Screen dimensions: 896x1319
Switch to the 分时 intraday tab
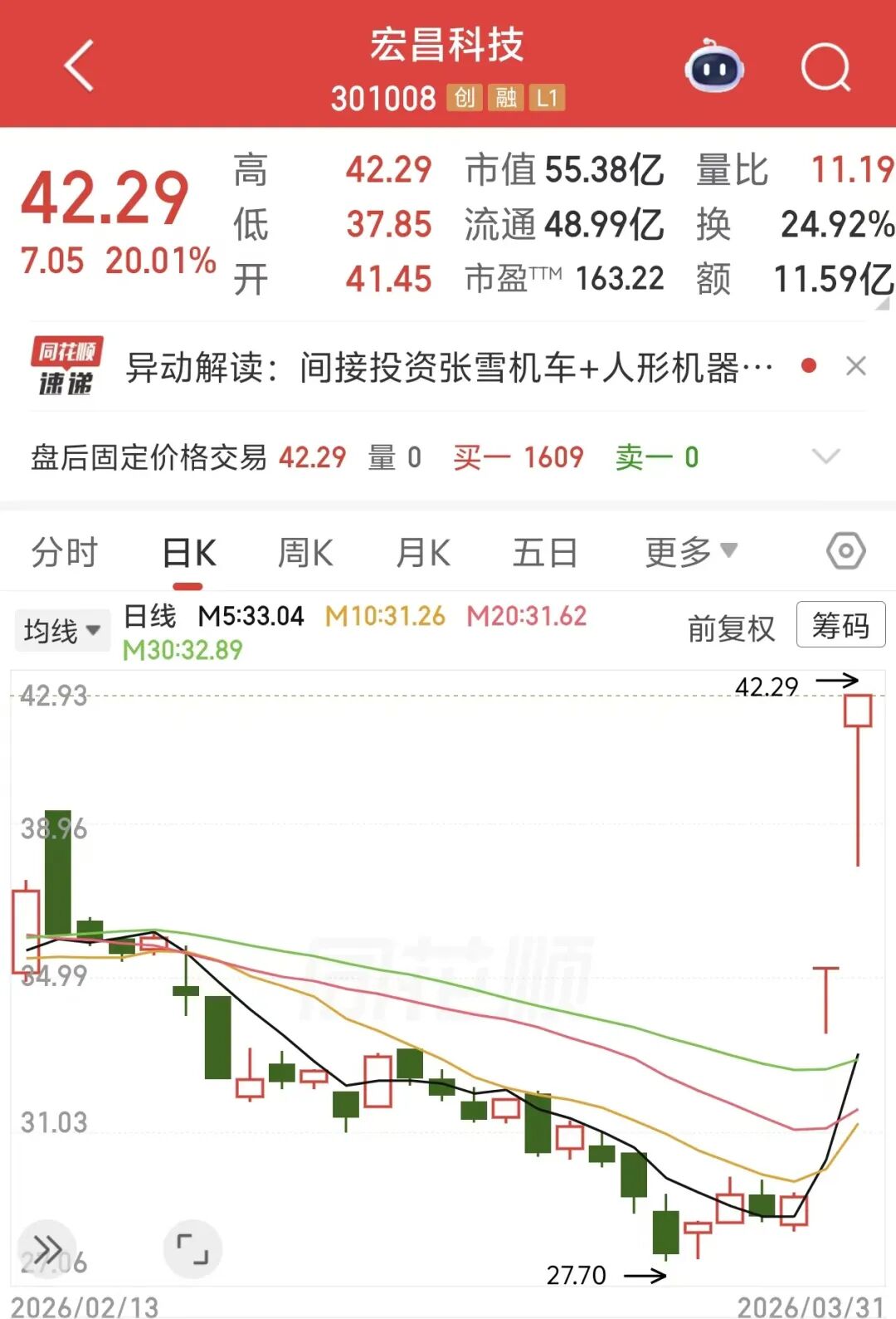pos(65,550)
